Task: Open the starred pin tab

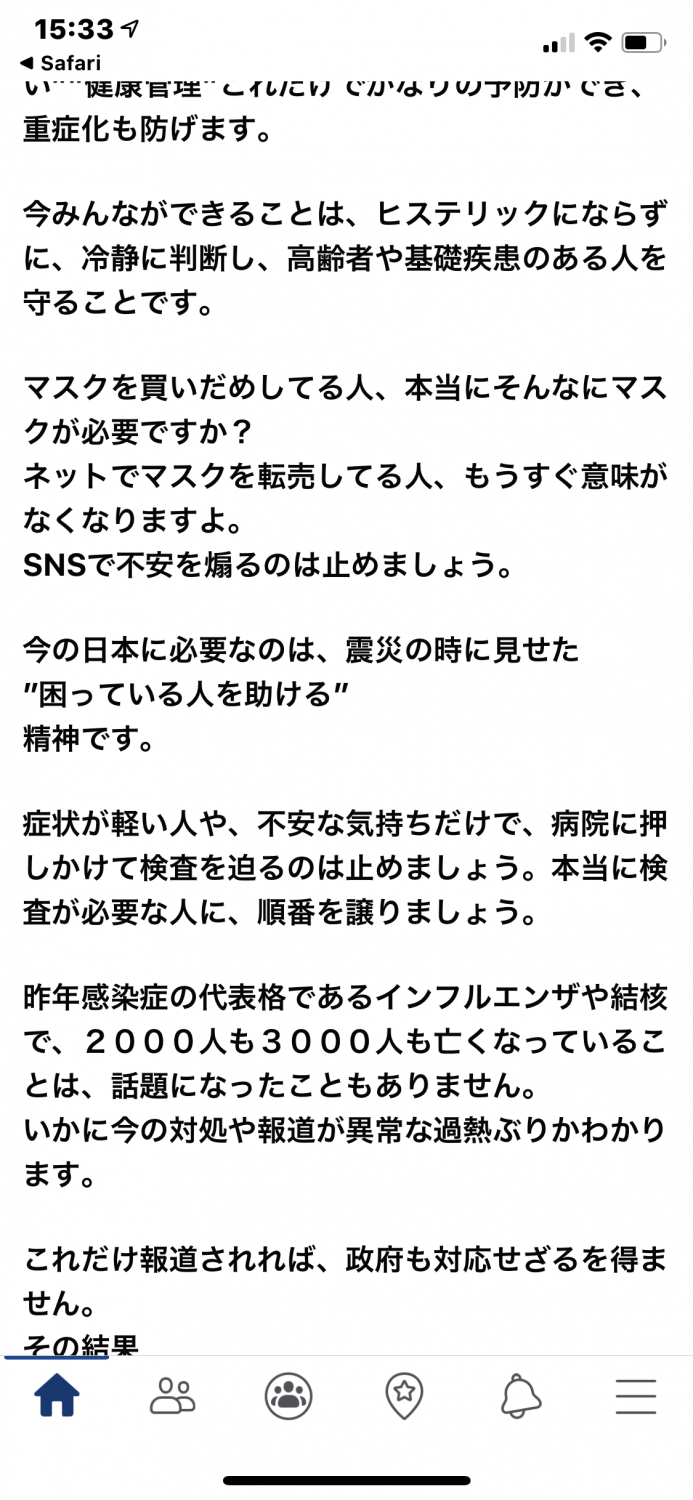Action: 404,1395
